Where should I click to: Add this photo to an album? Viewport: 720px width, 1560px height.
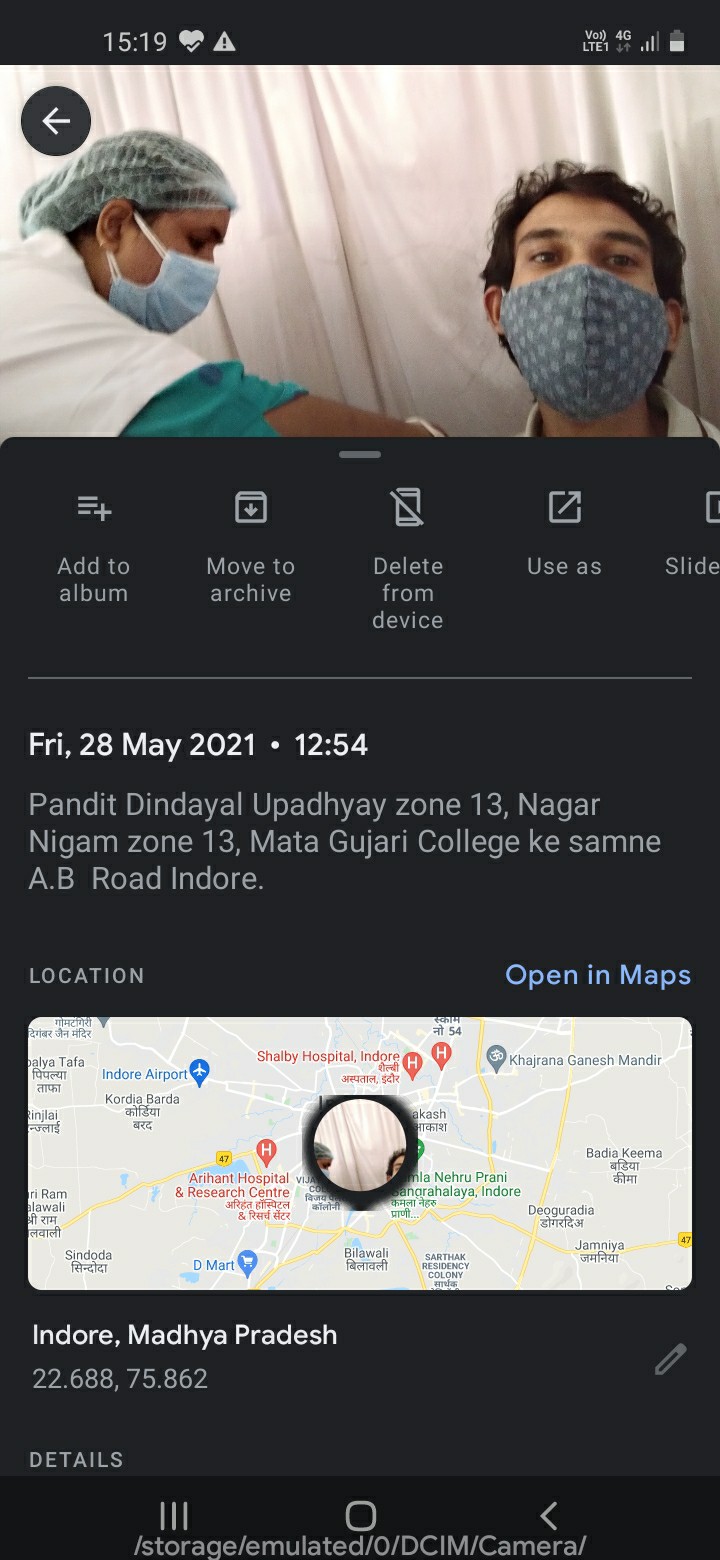pyautogui.click(x=94, y=547)
